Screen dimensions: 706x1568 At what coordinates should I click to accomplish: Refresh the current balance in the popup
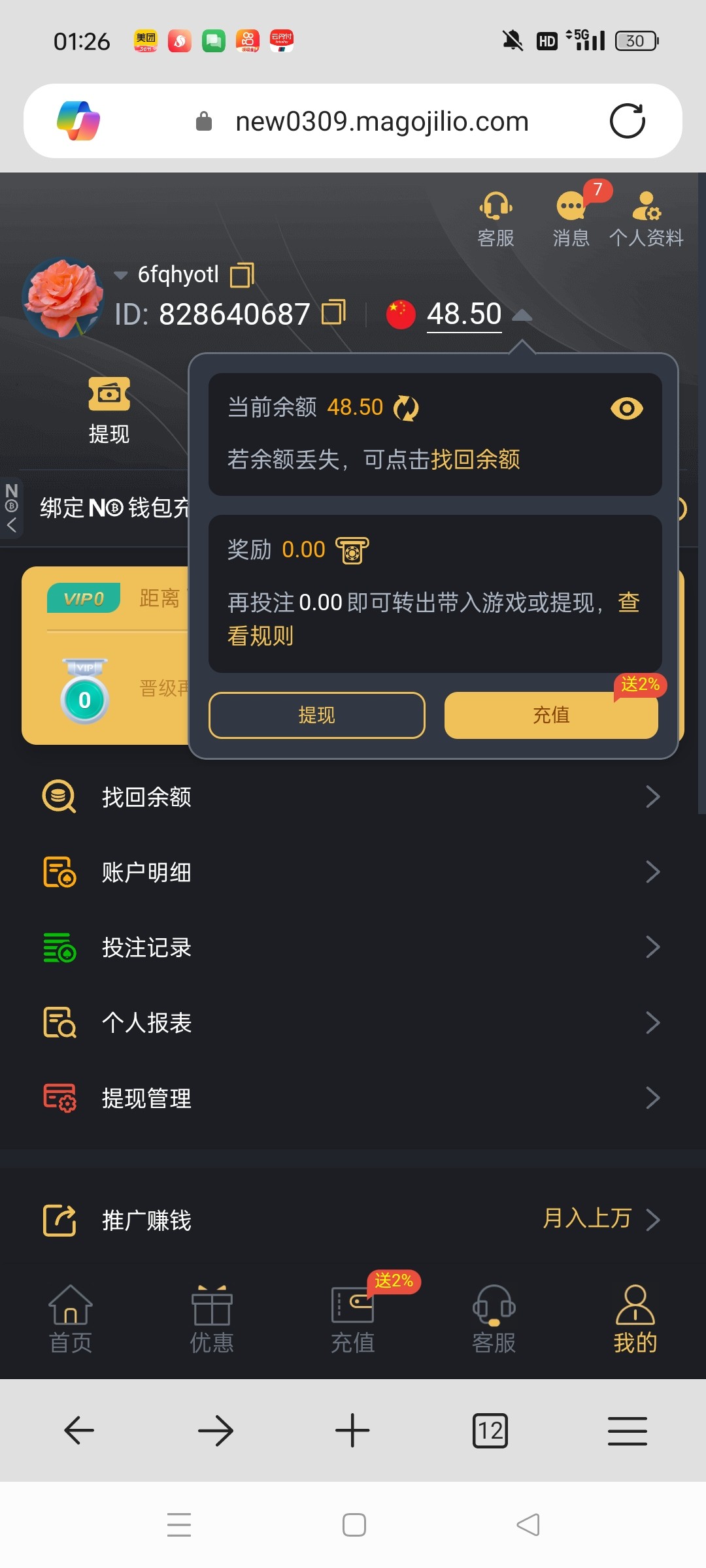click(x=406, y=408)
